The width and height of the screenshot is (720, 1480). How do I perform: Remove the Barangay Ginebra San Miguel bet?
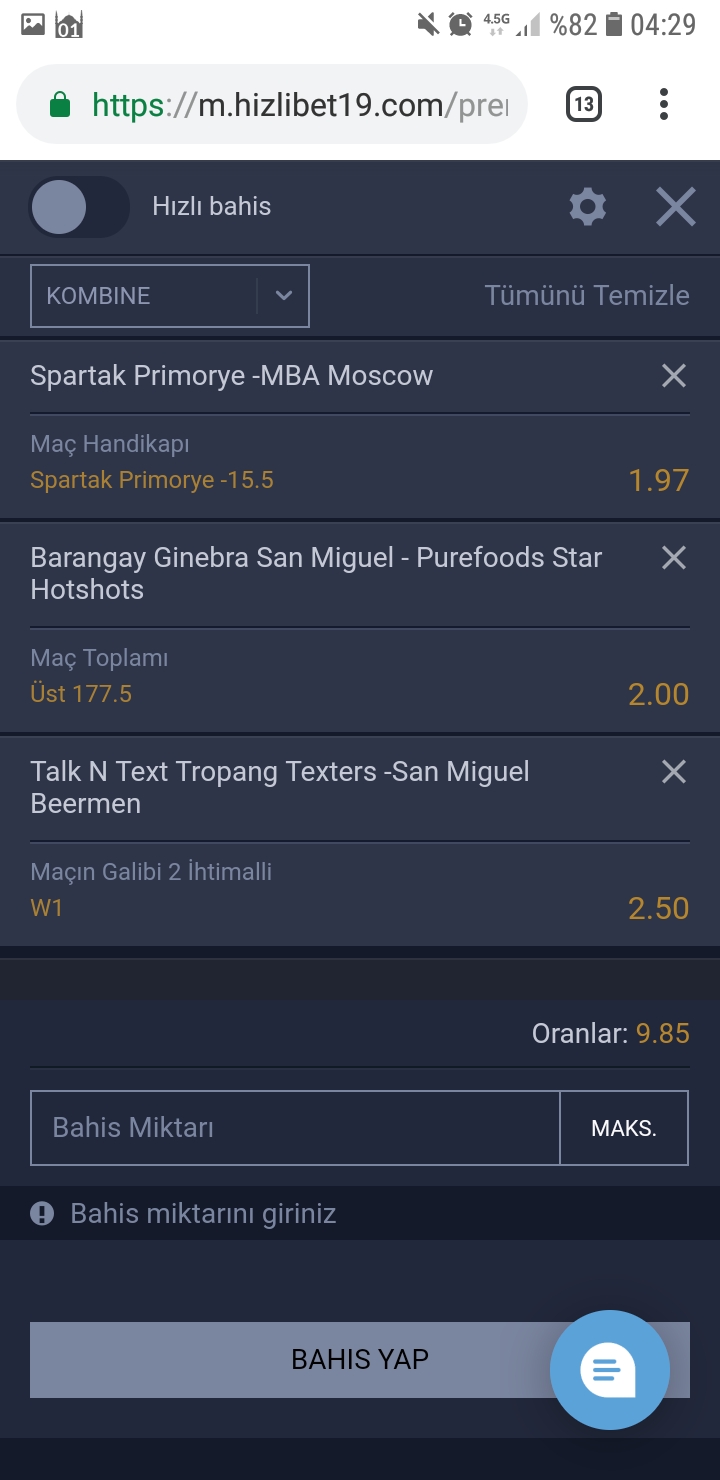click(x=674, y=557)
